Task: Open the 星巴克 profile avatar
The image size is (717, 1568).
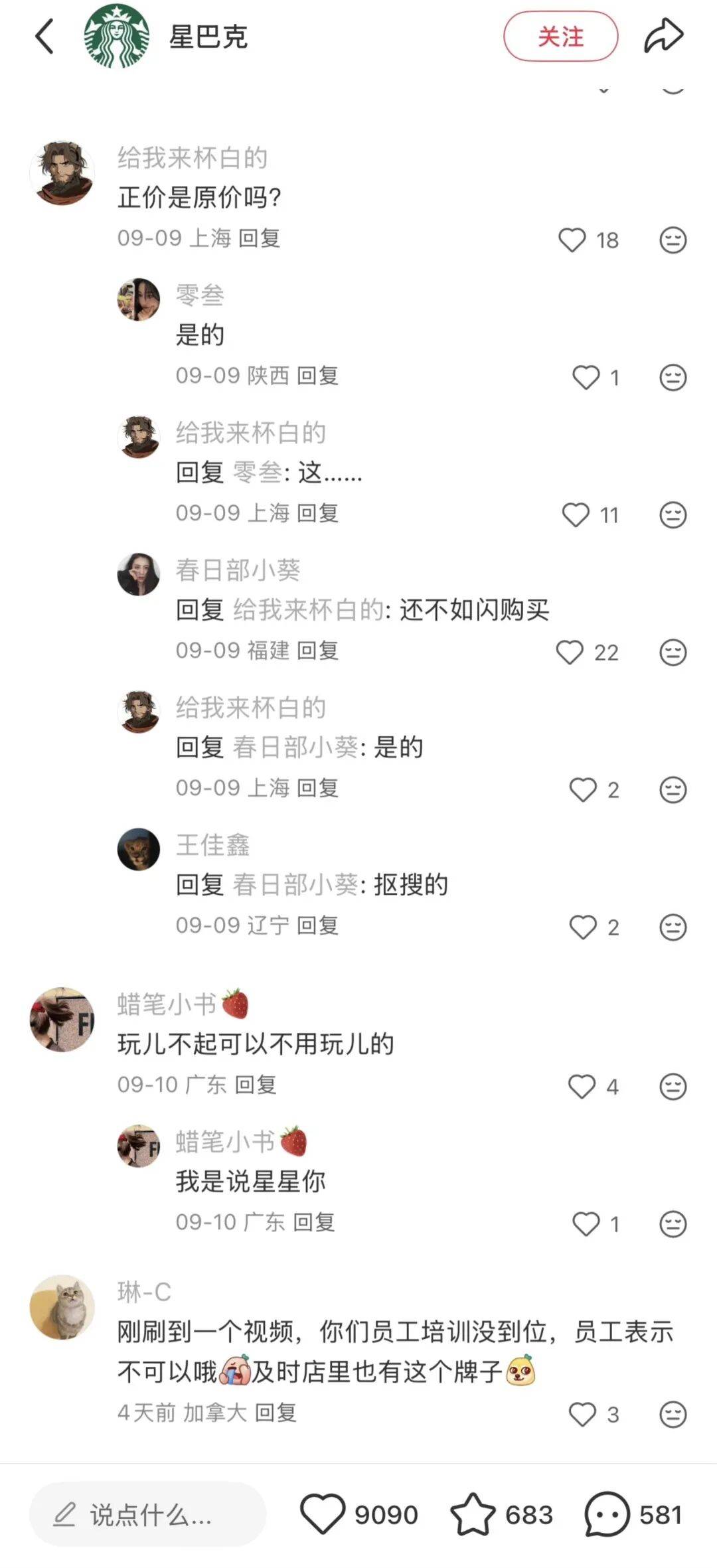Action: (x=117, y=37)
